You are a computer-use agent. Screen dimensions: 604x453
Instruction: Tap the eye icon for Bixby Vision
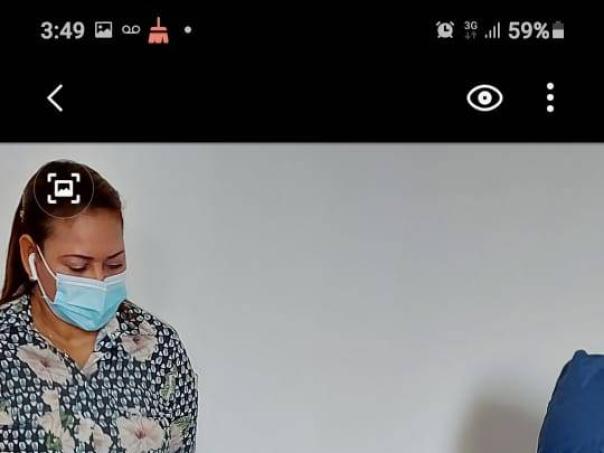(485, 98)
